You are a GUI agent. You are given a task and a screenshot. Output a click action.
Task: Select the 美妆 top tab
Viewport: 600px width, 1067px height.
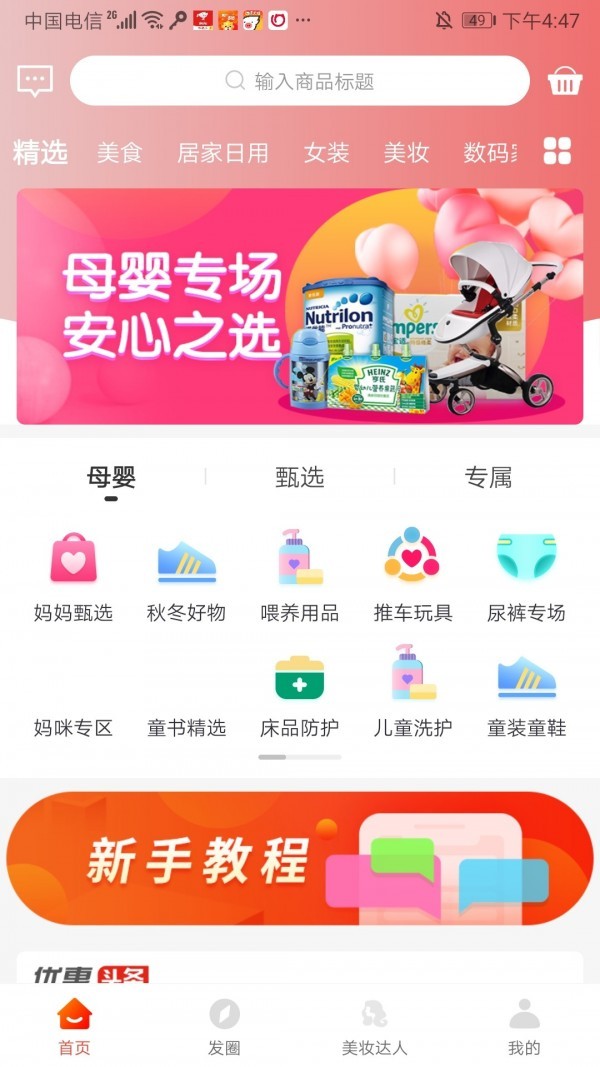click(406, 153)
